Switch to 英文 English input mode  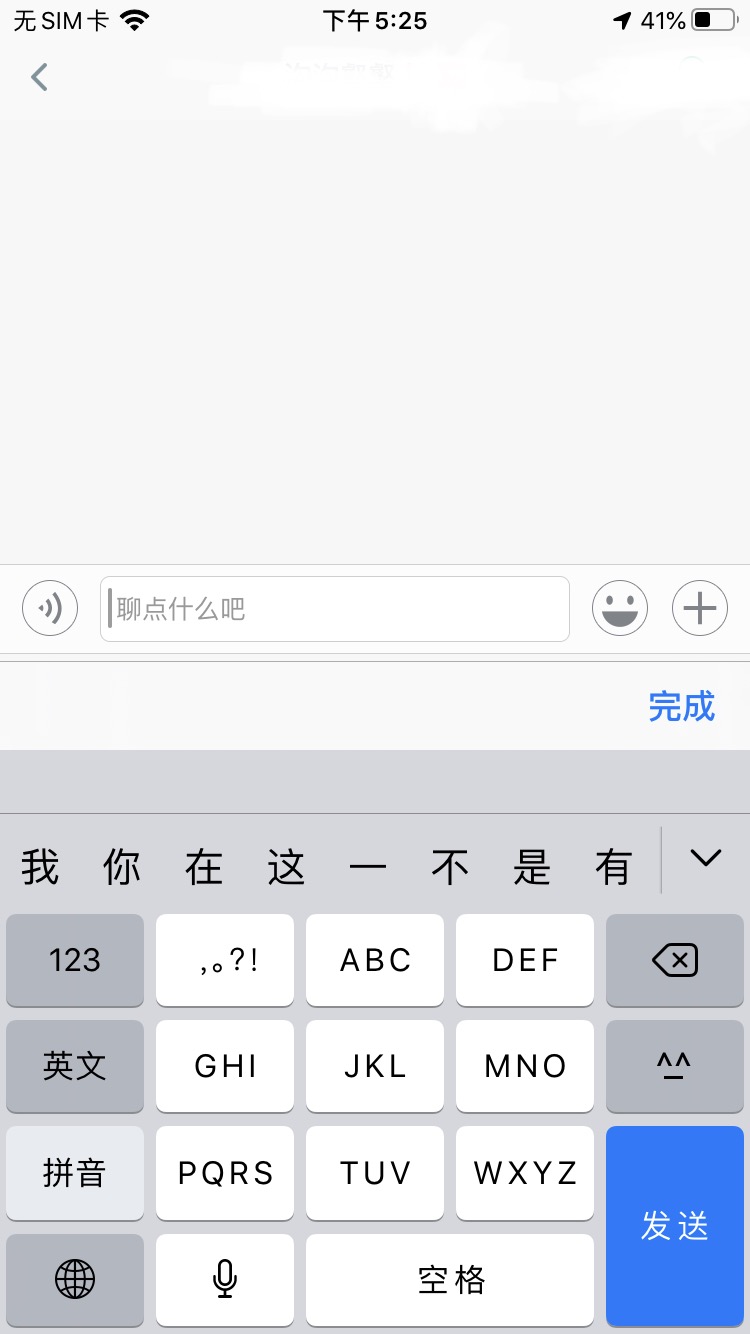click(75, 1066)
